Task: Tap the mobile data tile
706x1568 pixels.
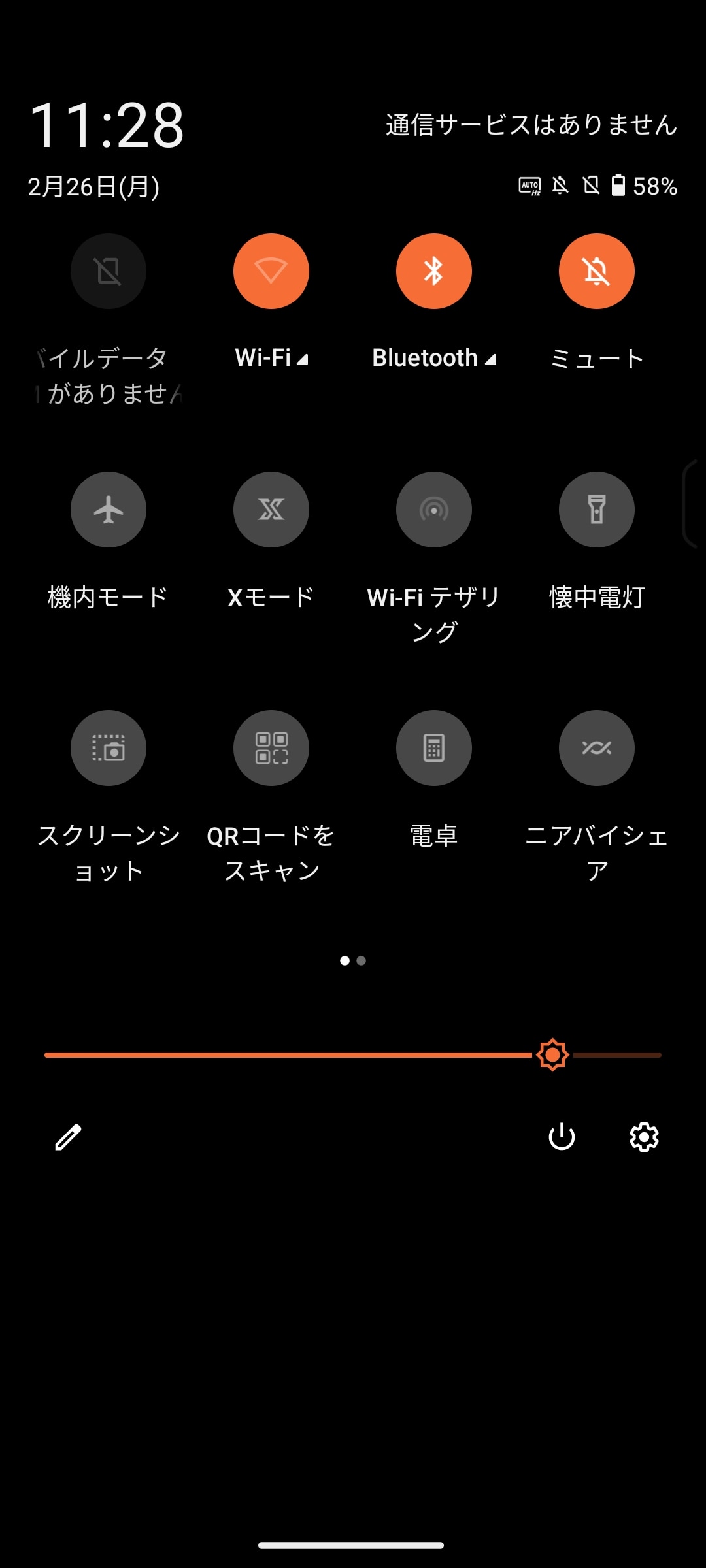Action: 109,271
